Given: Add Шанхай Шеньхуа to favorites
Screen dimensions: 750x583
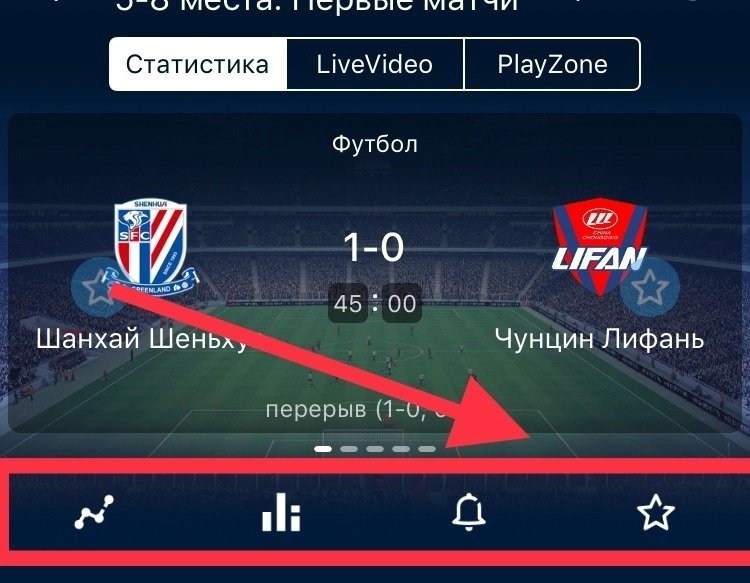Looking at the screenshot, I should coord(97,289).
